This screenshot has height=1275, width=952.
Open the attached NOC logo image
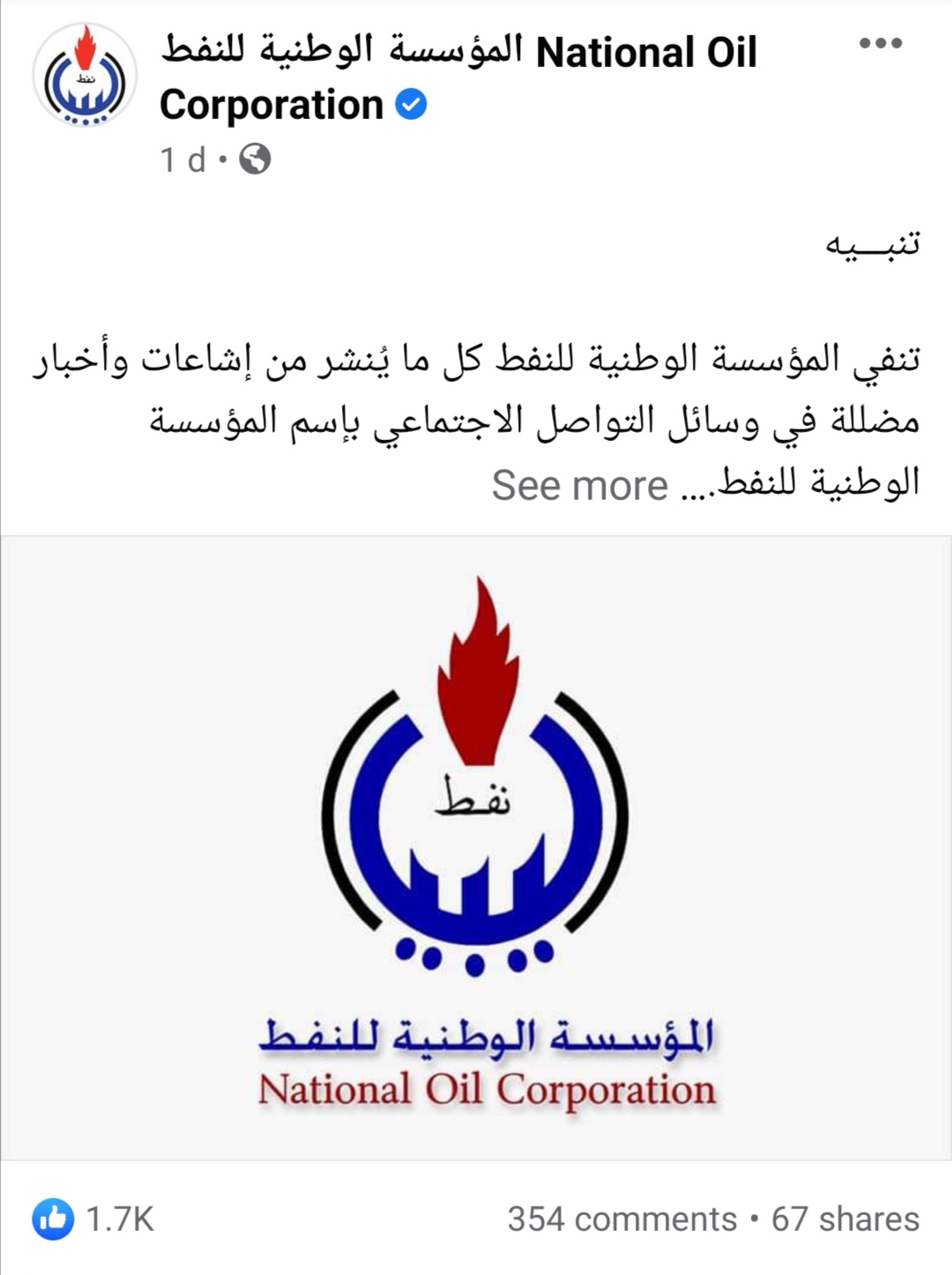pos(476,846)
